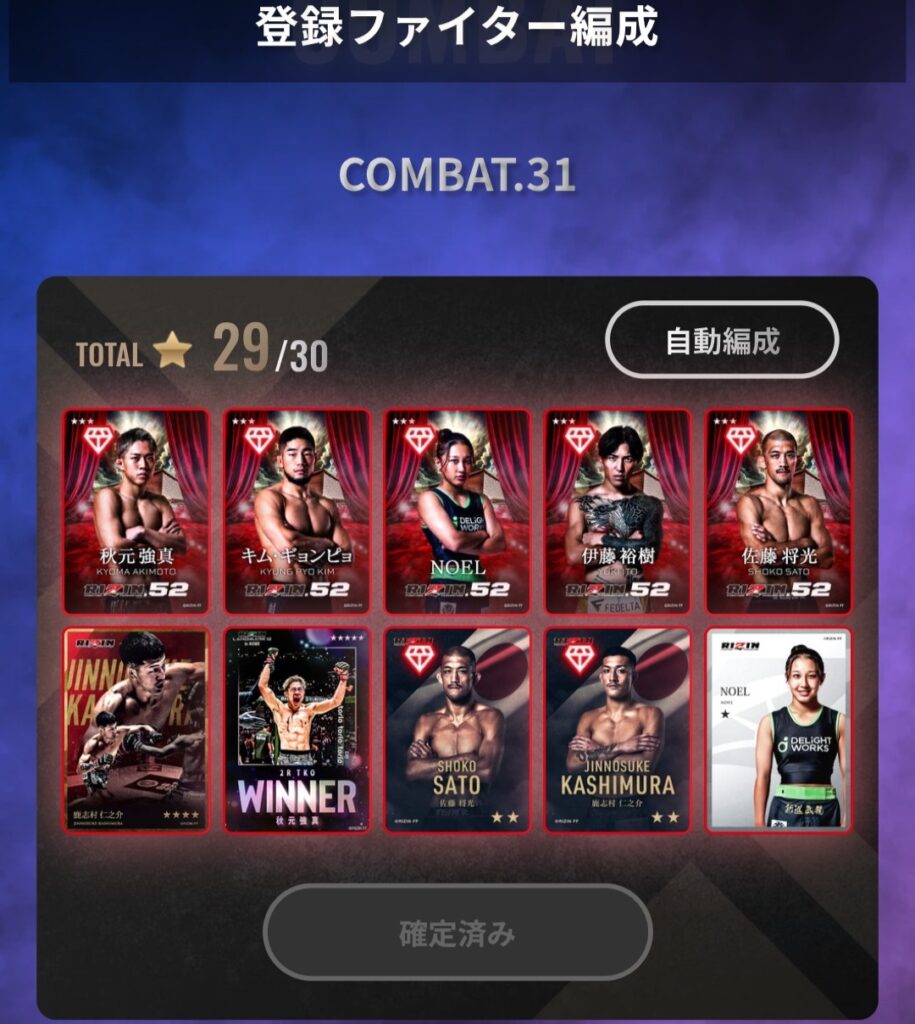Tap the 佐藤将光 RIZIN.52 fighter card
915x1024 pixels.
coord(778,510)
